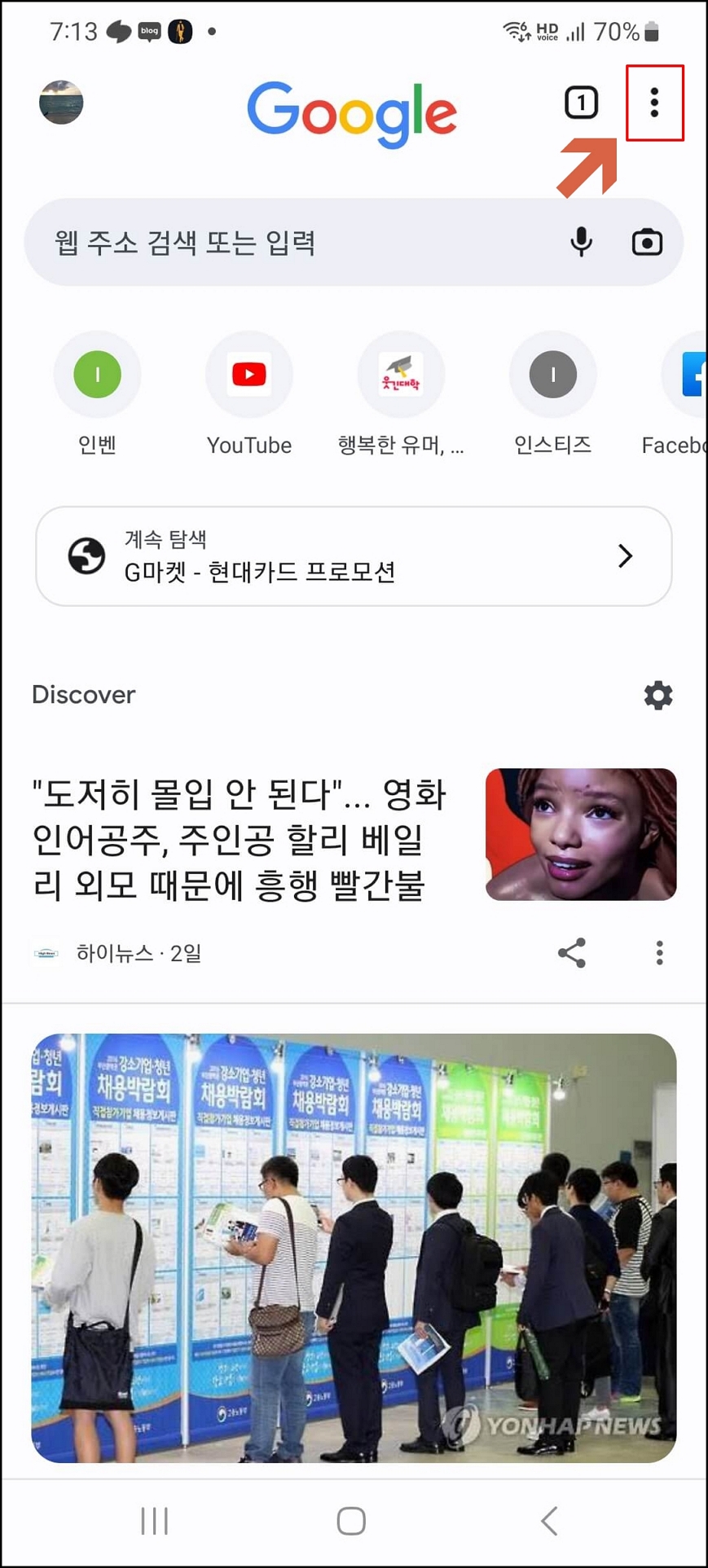Open the 인벤 site shortcut

pyautogui.click(x=97, y=374)
